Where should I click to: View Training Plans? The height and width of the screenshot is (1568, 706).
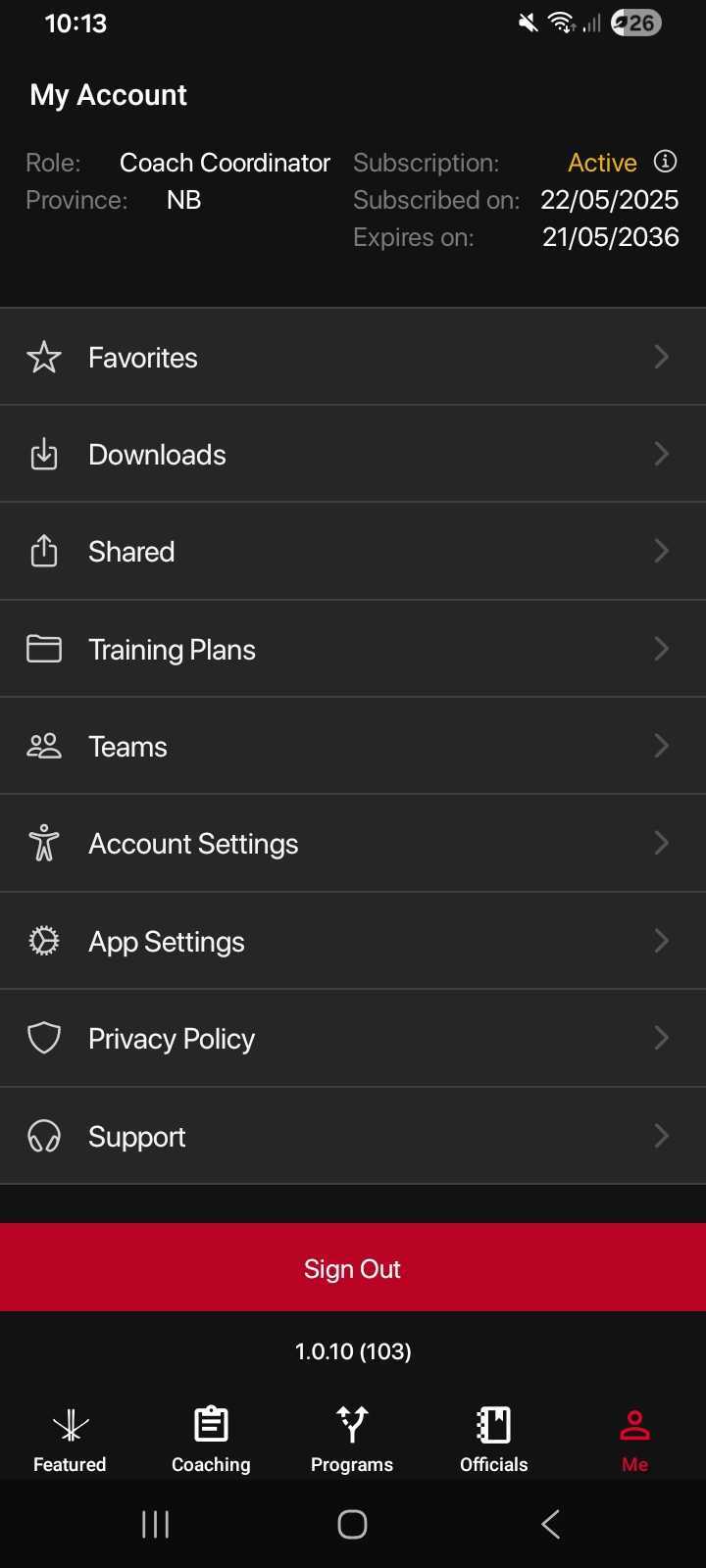coord(353,649)
